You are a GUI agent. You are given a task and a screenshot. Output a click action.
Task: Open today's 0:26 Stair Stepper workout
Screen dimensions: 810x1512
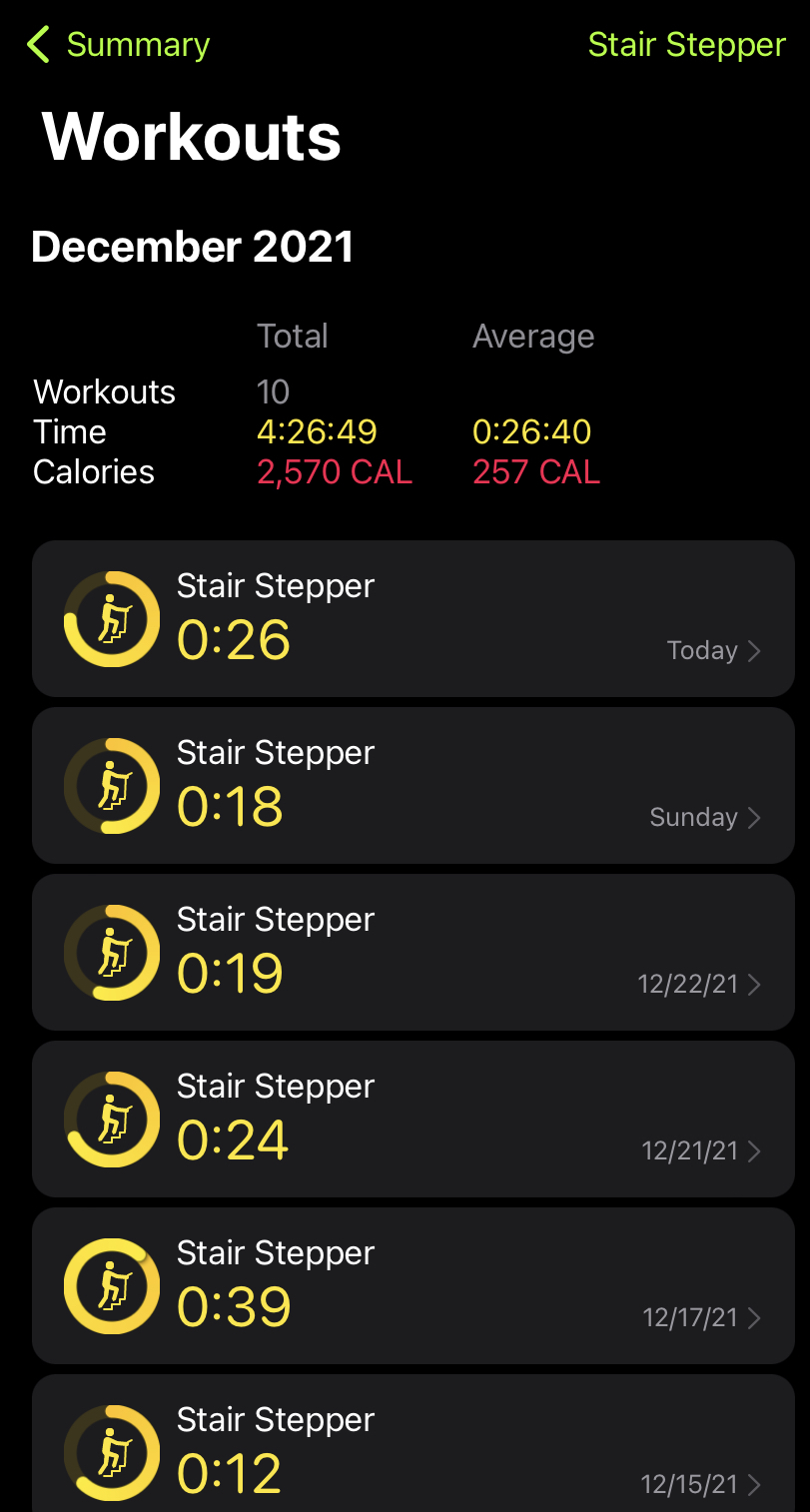(x=412, y=619)
